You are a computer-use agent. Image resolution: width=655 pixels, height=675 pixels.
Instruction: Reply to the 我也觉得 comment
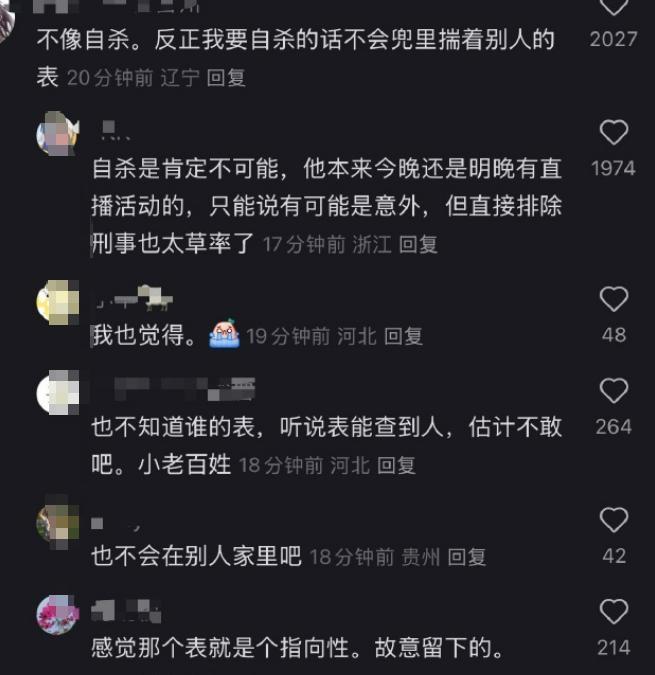[x=404, y=336]
